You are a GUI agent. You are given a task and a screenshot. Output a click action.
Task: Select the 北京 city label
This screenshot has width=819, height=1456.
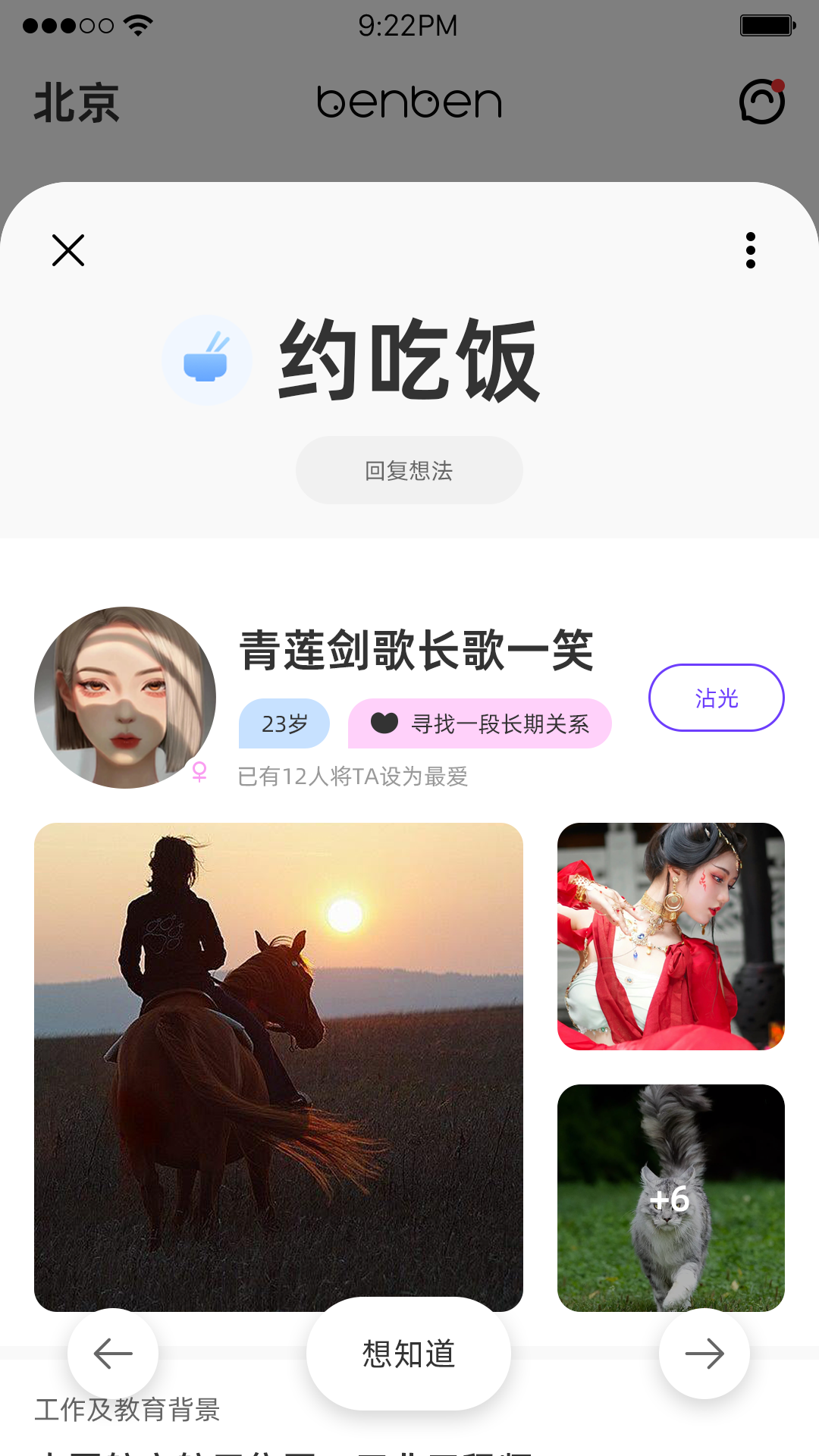pyautogui.click(x=74, y=105)
